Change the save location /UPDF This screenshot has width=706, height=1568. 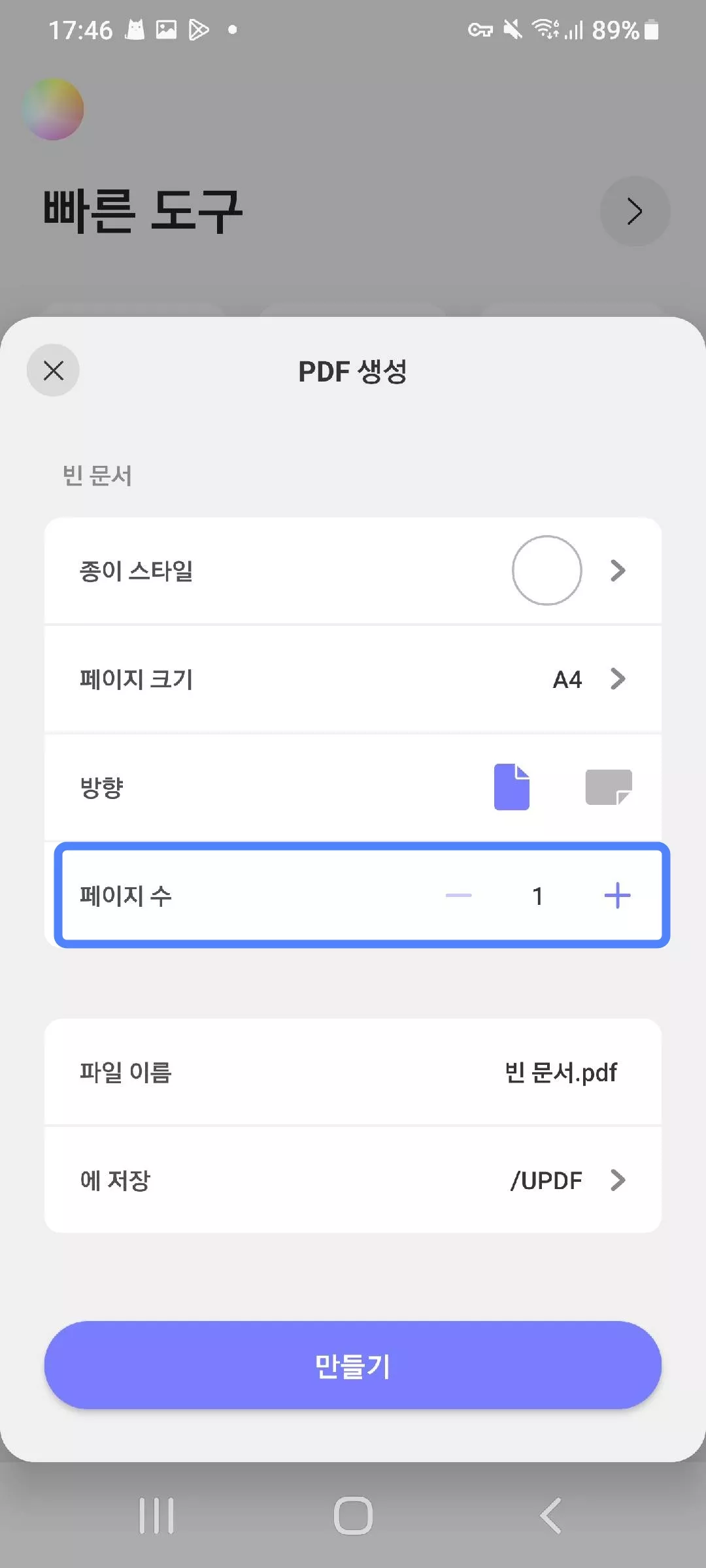[353, 1180]
